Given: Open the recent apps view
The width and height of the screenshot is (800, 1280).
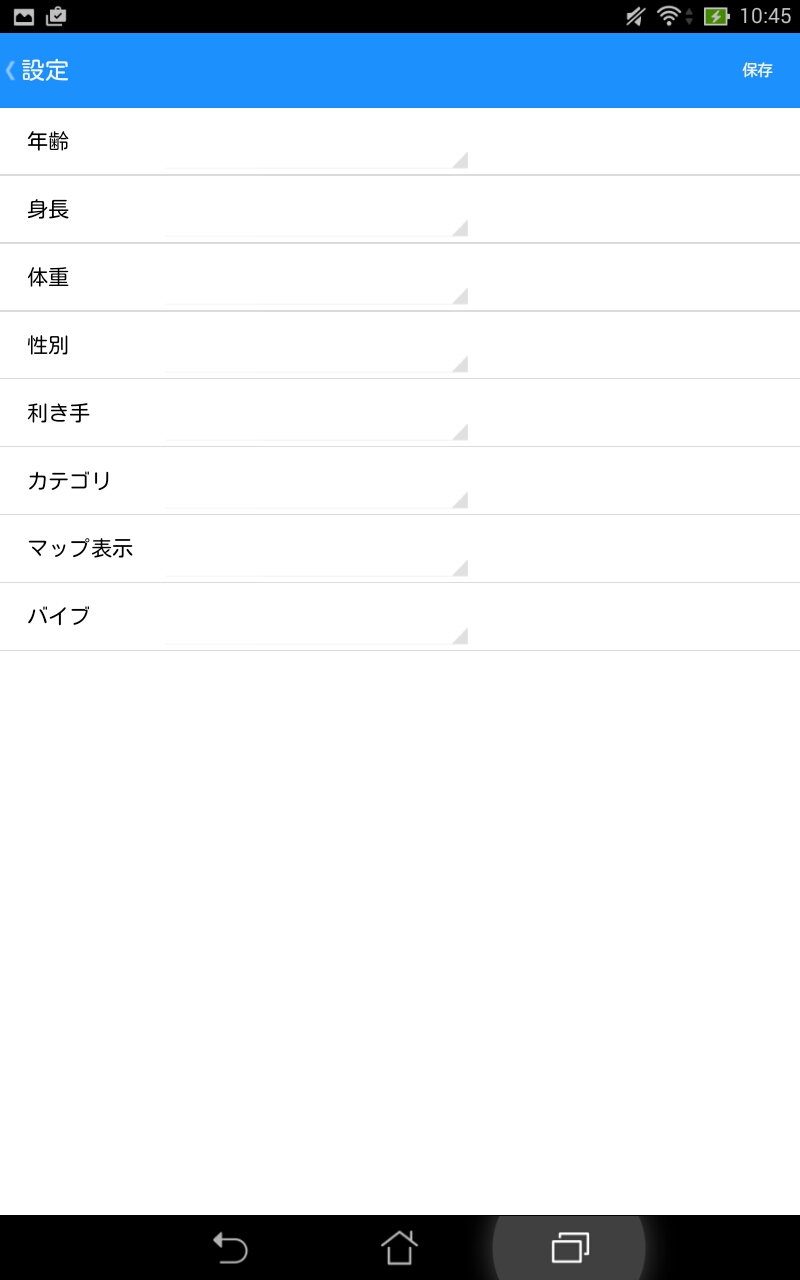Looking at the screenshot, I should pos(570,1248).
